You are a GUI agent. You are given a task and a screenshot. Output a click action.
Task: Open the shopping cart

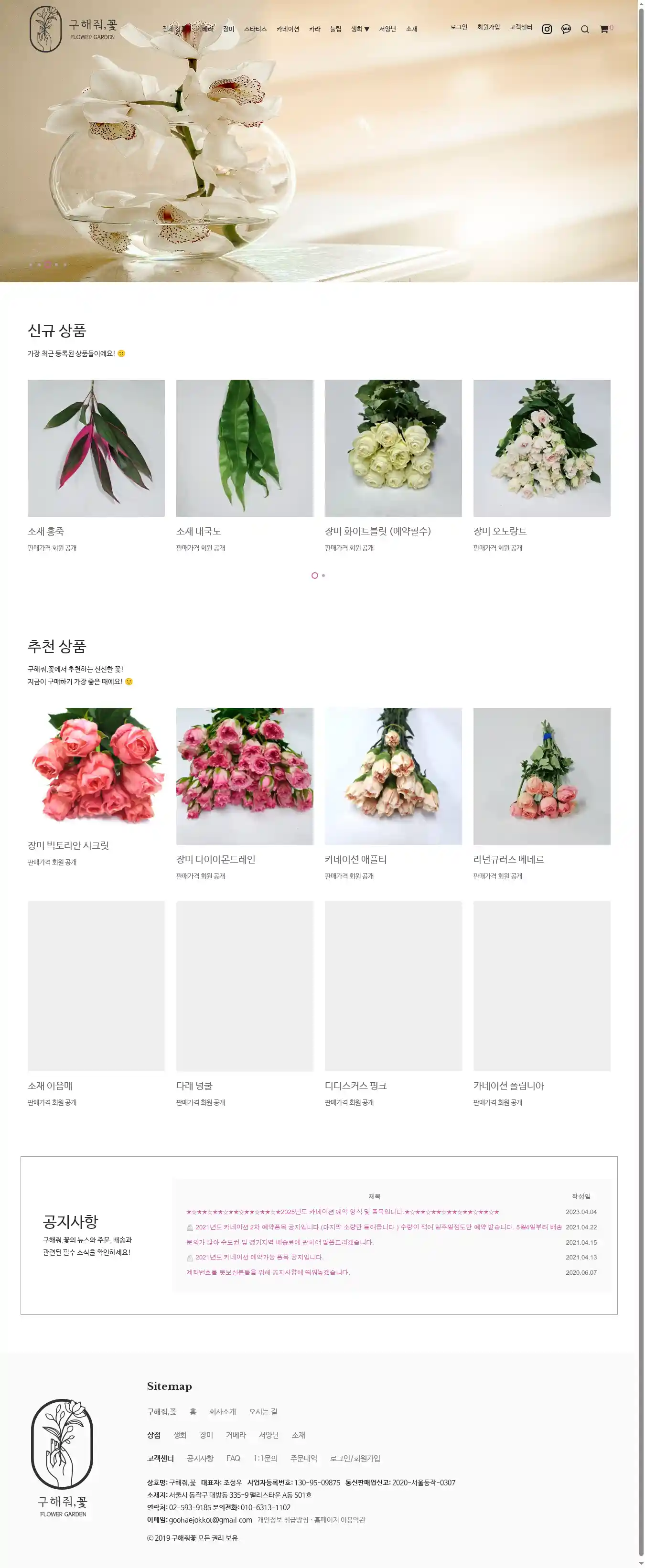click(603, 29)
